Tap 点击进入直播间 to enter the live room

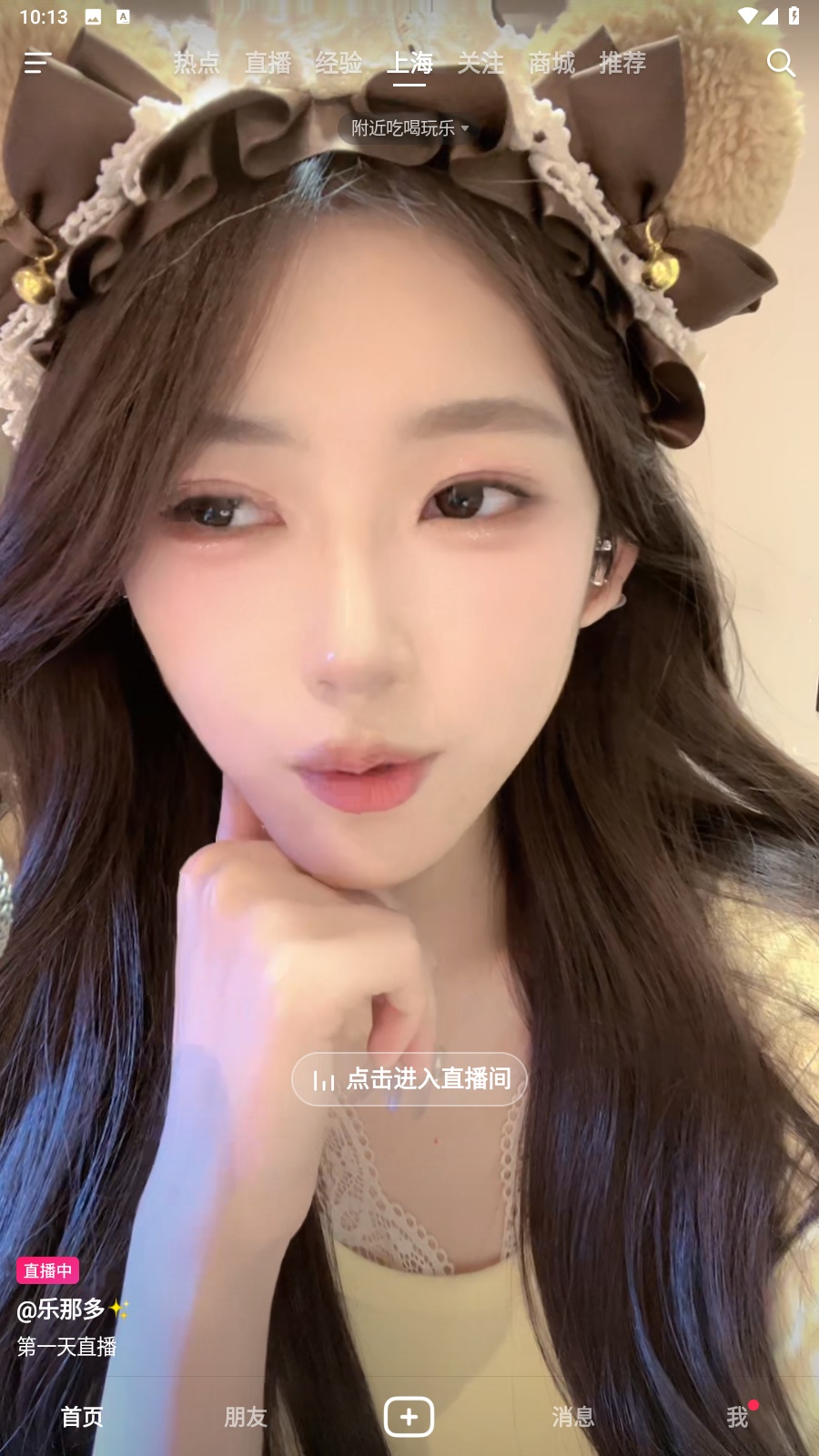pos(409,1079)
